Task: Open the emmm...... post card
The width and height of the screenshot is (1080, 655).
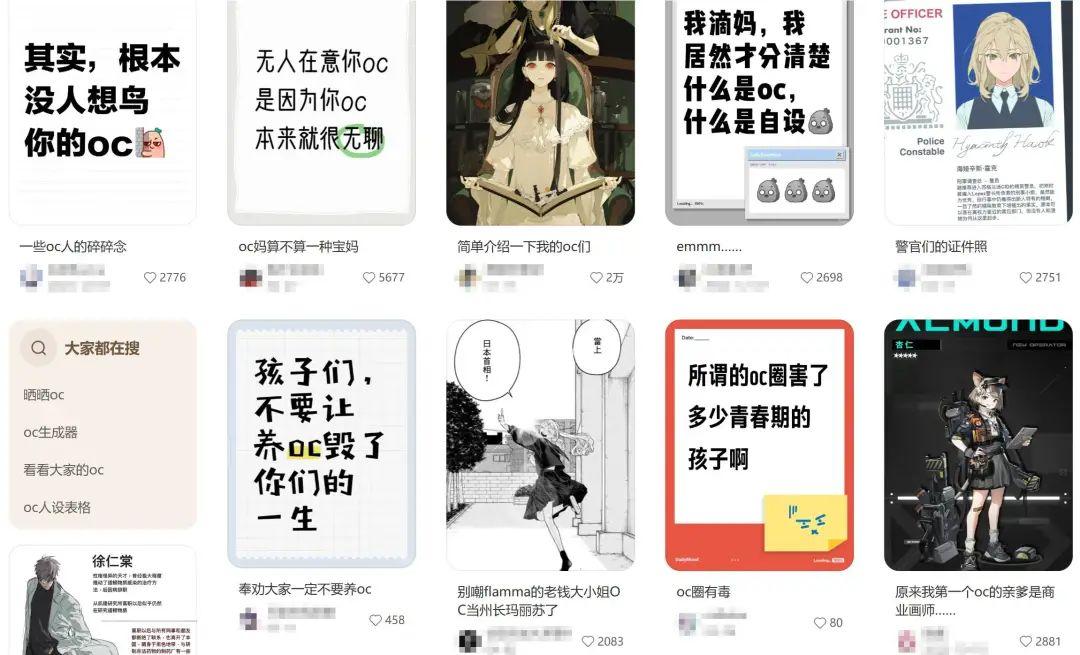Action: [759, 112]
